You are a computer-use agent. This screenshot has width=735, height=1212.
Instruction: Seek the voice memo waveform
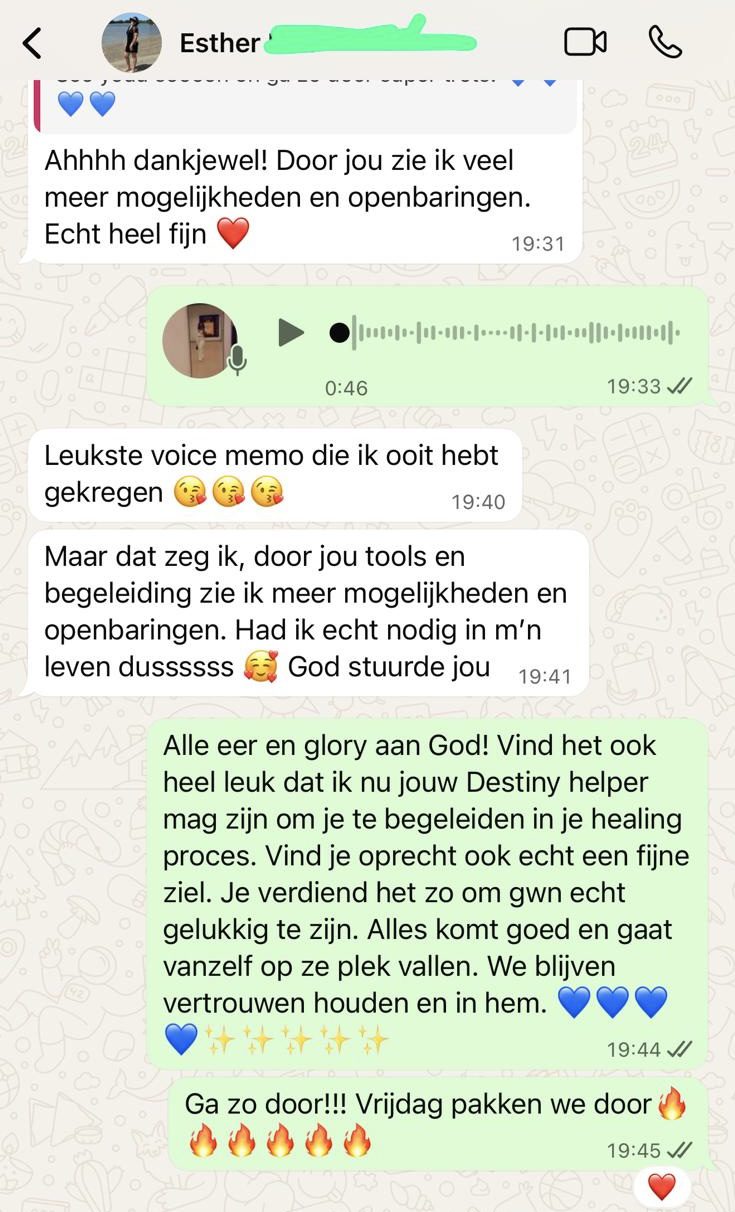click(506, 332)
